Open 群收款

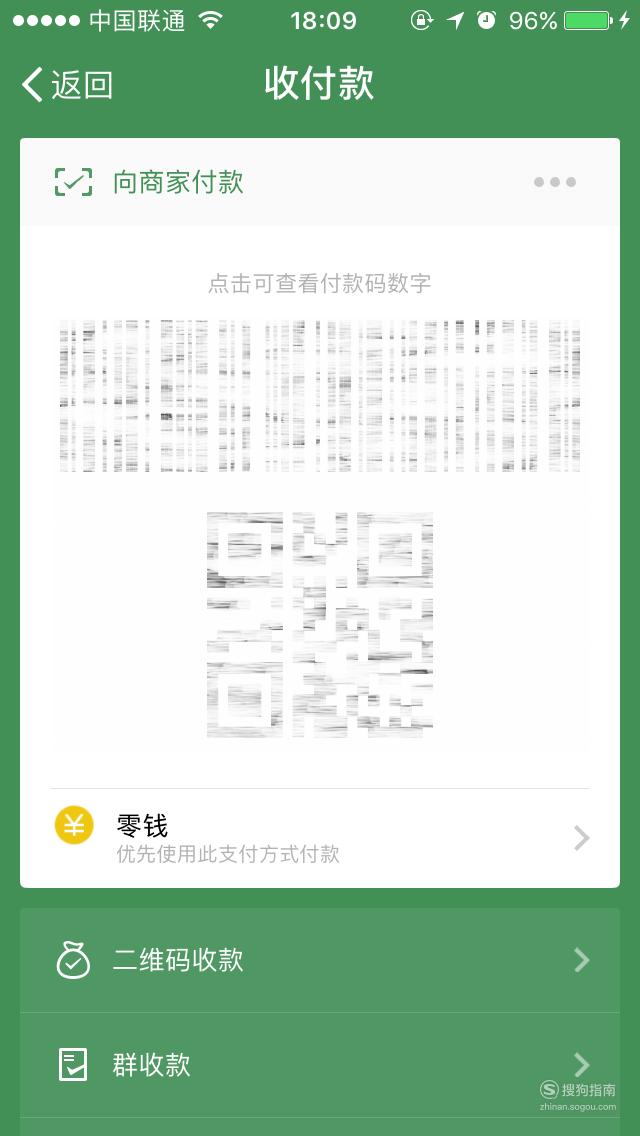point(320,1065)
